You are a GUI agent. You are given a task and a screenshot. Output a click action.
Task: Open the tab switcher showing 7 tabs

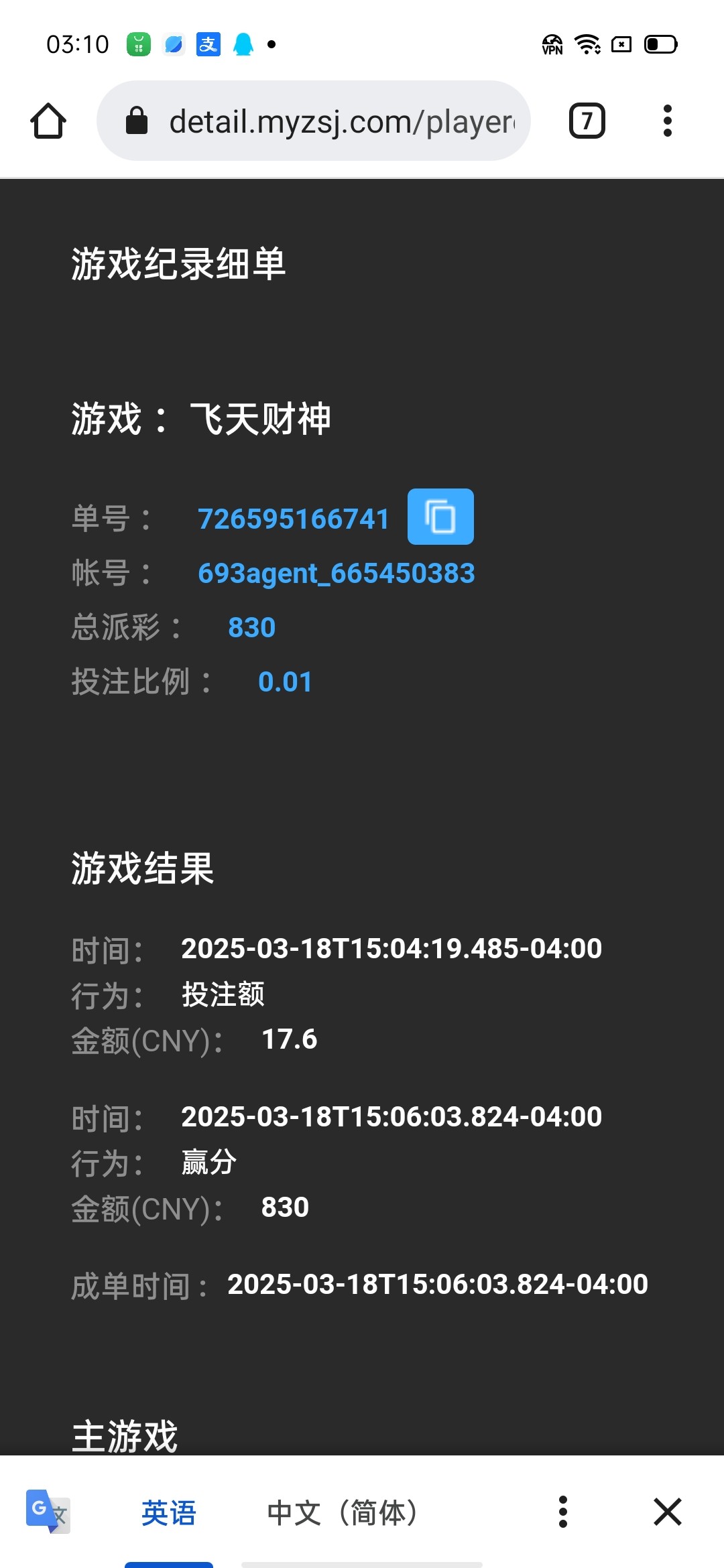587,121
